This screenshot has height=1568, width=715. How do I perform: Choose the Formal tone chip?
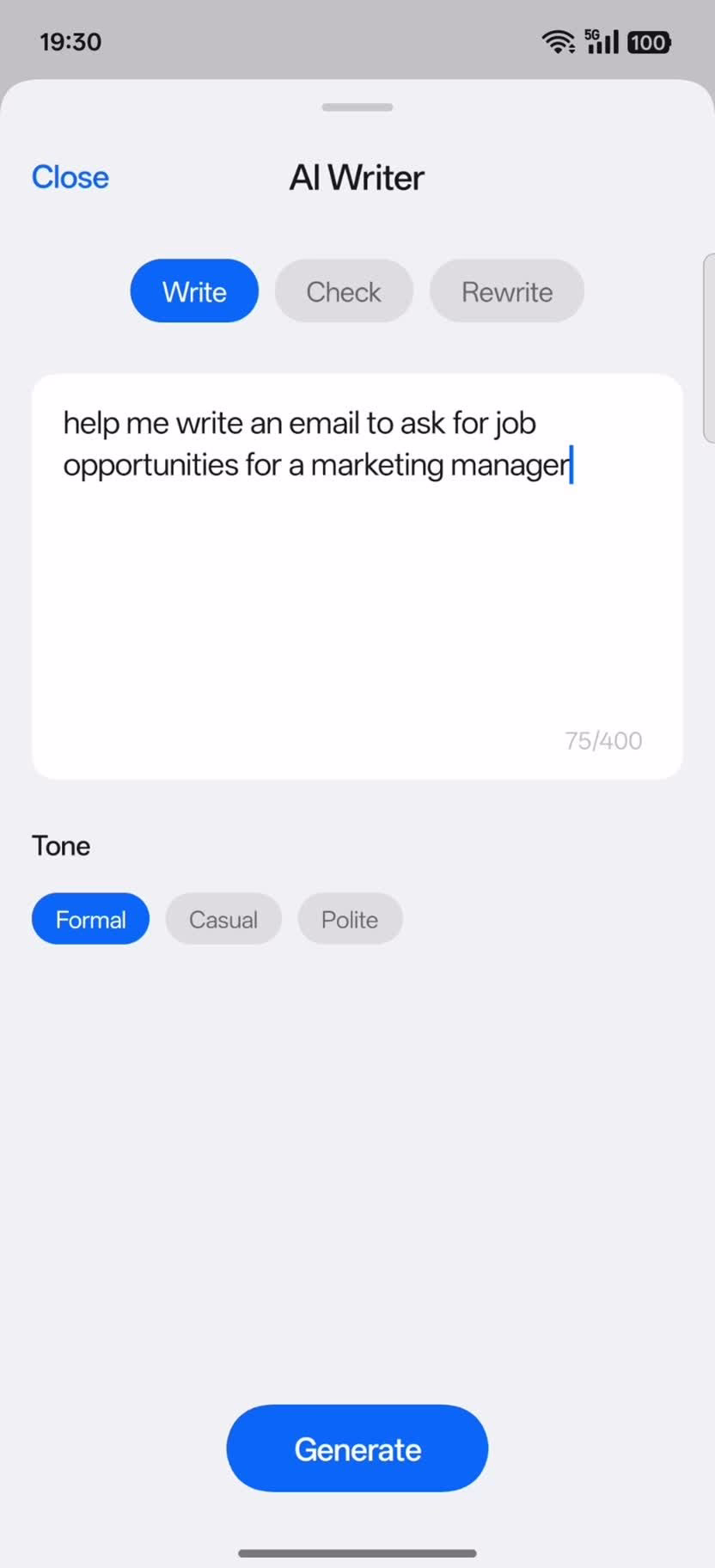90,919
